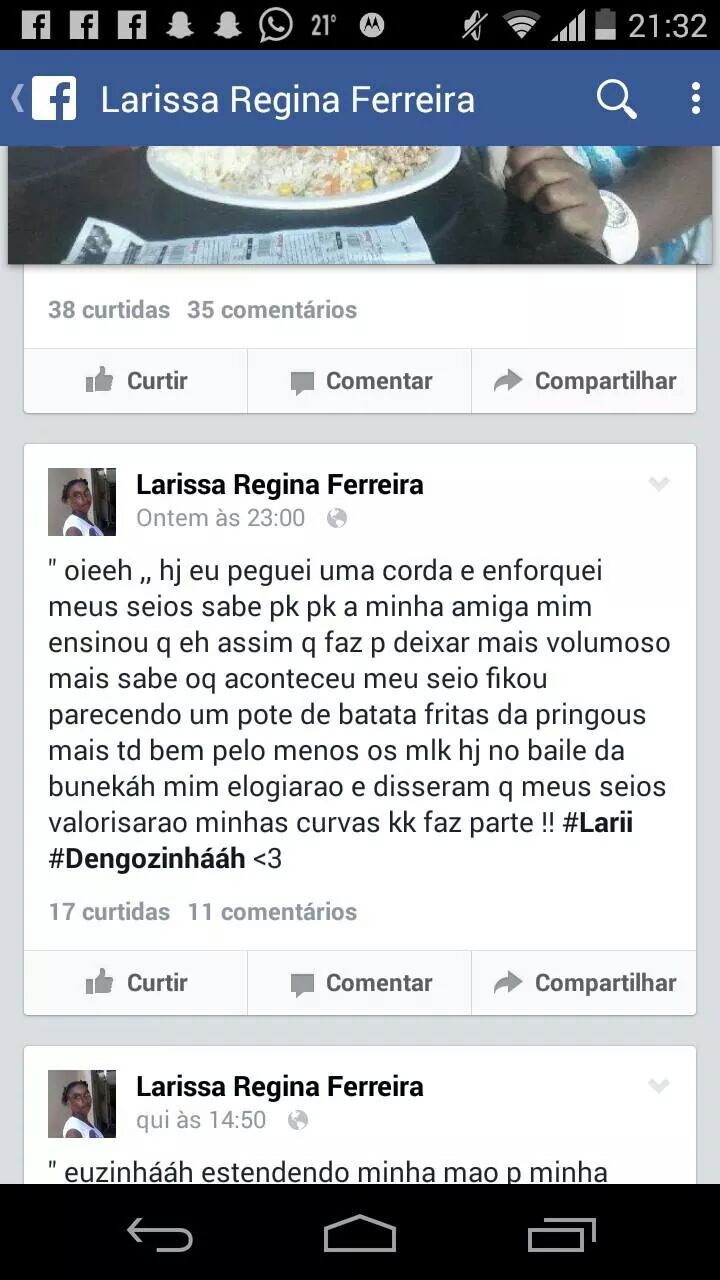Open the #Larii hashtag
This screenshot has width=720, height=1280.
[x=597, y=823]
